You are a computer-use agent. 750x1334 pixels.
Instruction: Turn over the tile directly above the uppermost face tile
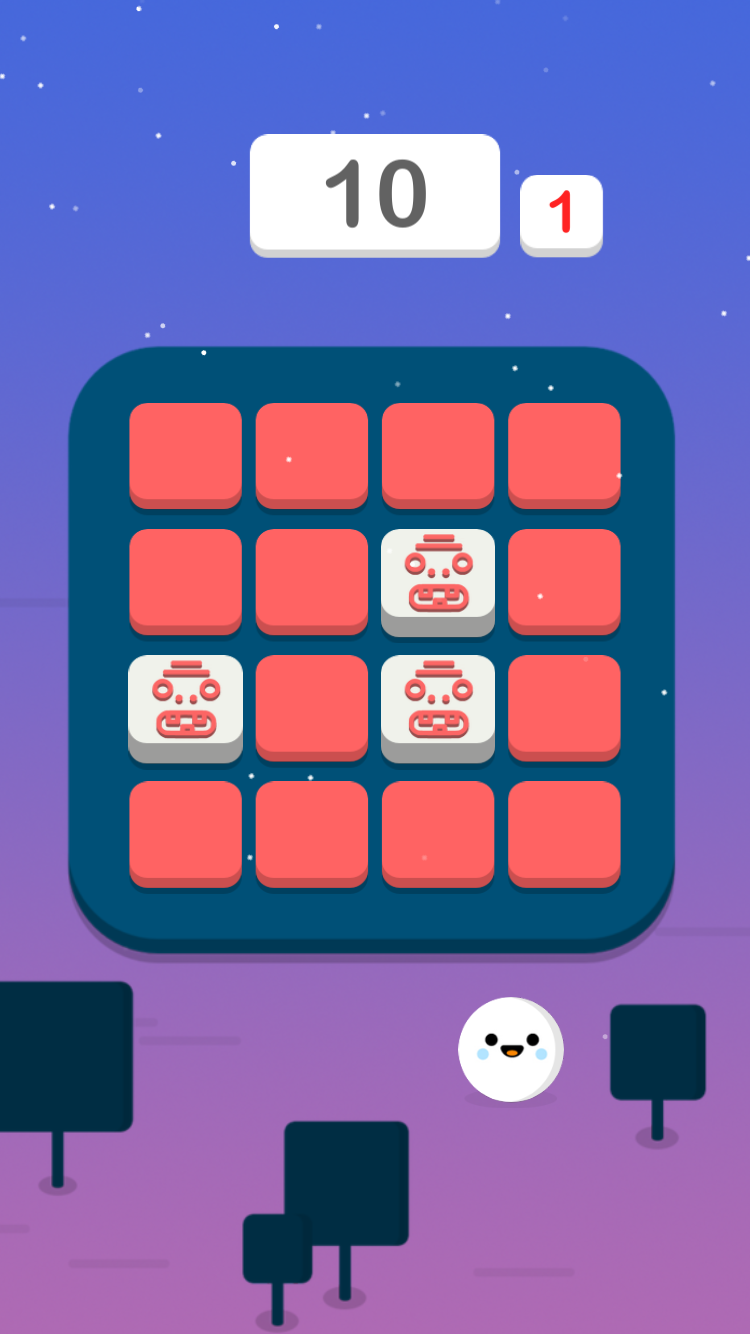pyautogui.click(x=438, y=453)
